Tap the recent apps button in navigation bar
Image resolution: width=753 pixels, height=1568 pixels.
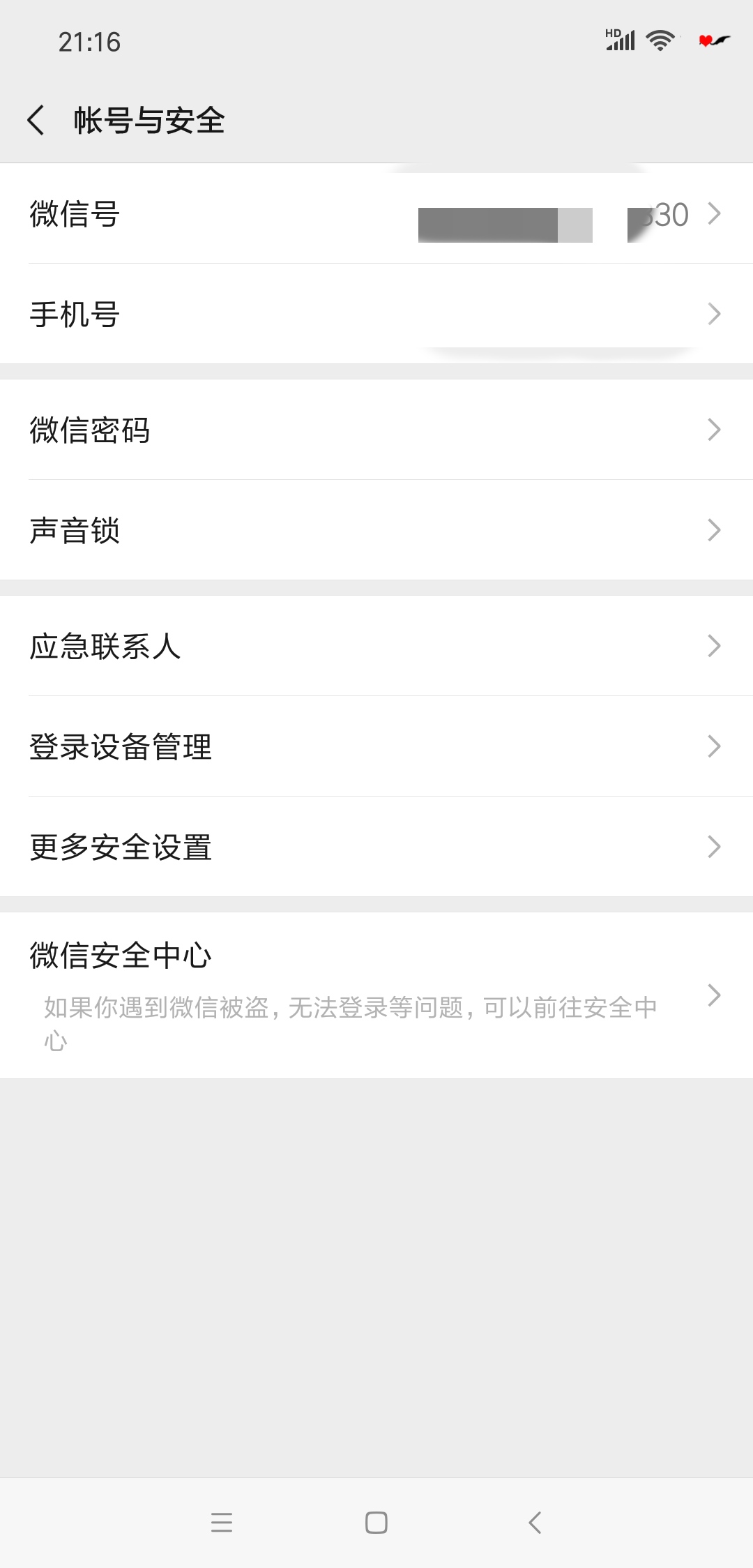coord(222,1524)
